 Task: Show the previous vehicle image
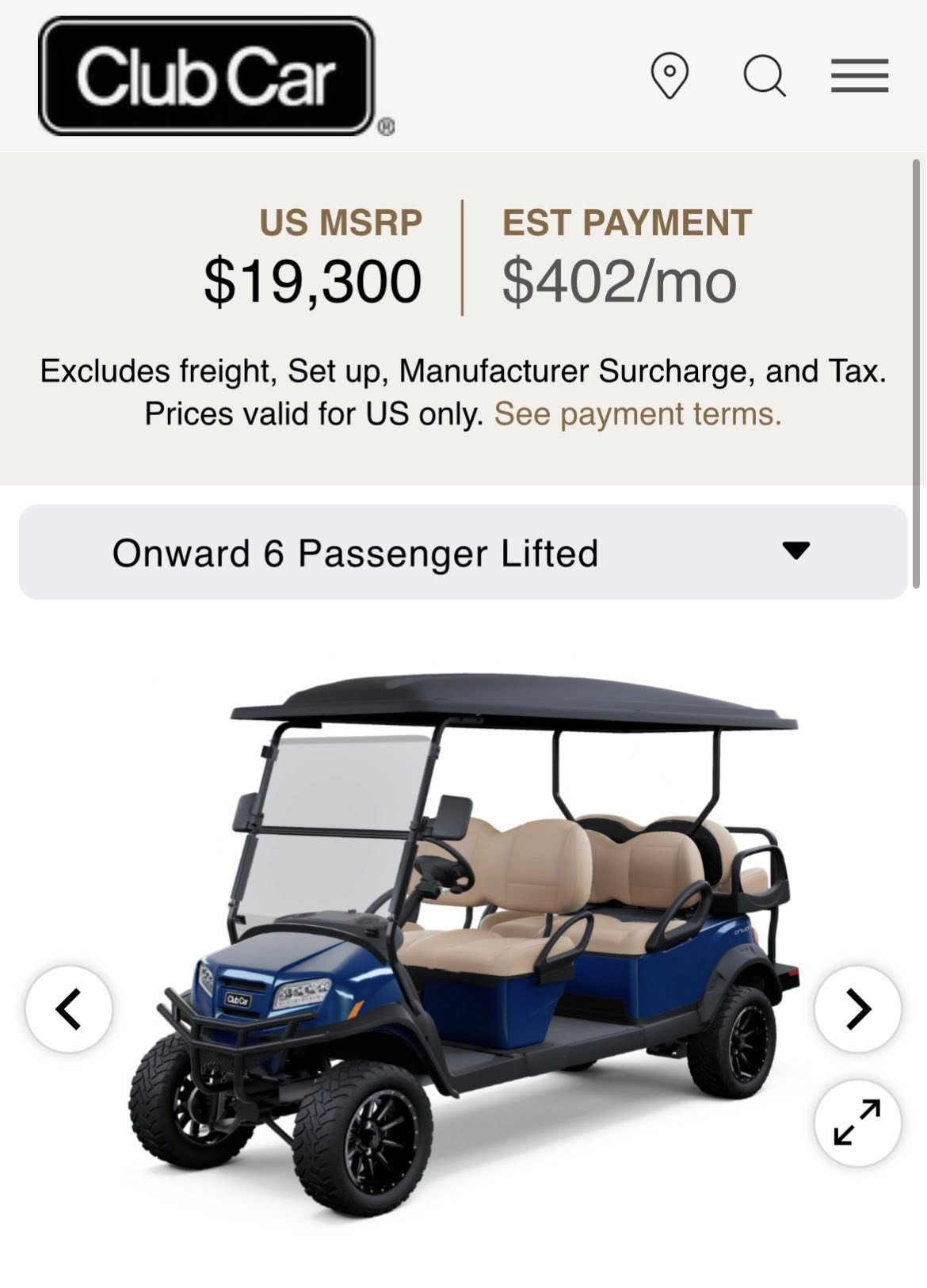coord(69,1008)
